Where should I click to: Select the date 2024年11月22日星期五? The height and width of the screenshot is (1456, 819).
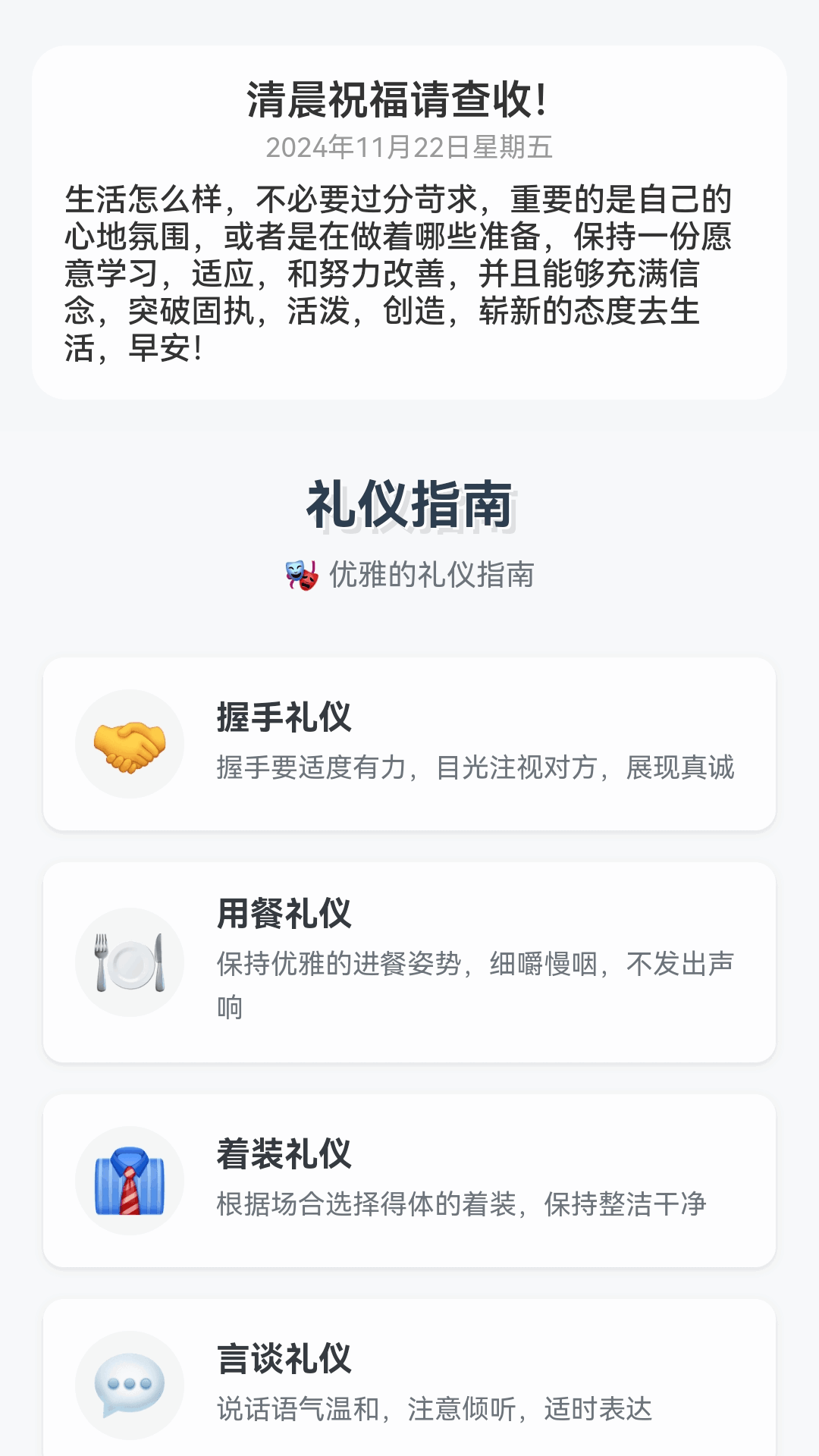409,146
